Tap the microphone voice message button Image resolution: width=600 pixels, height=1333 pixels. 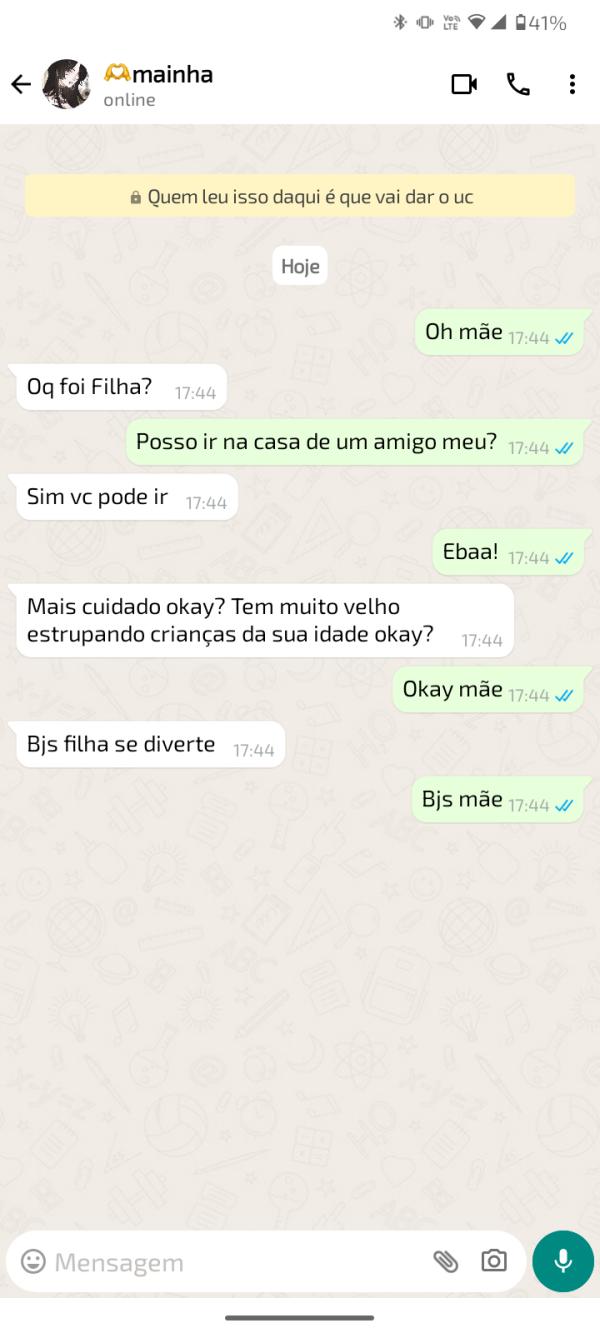point(563,1262)
